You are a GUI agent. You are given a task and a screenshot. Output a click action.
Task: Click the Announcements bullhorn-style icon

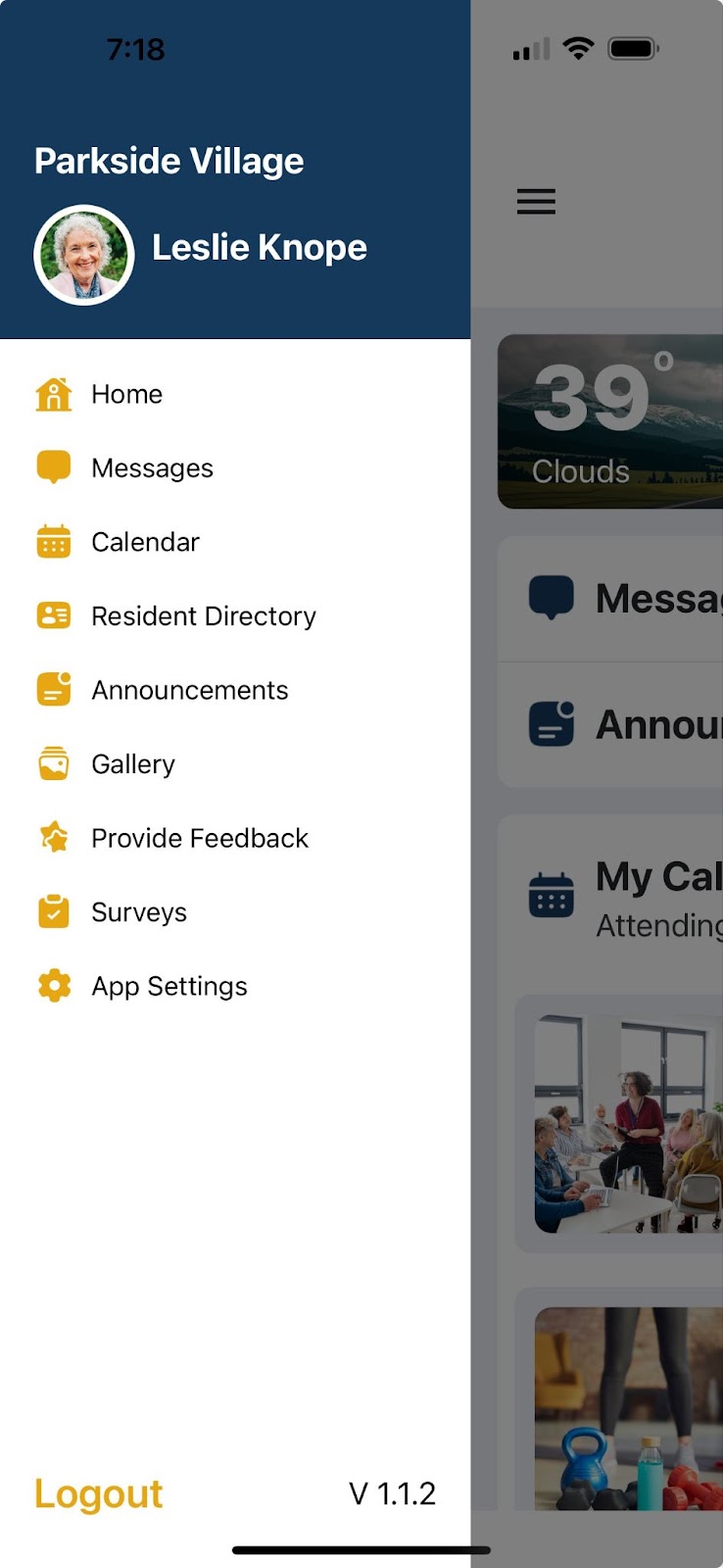(53, 688)
